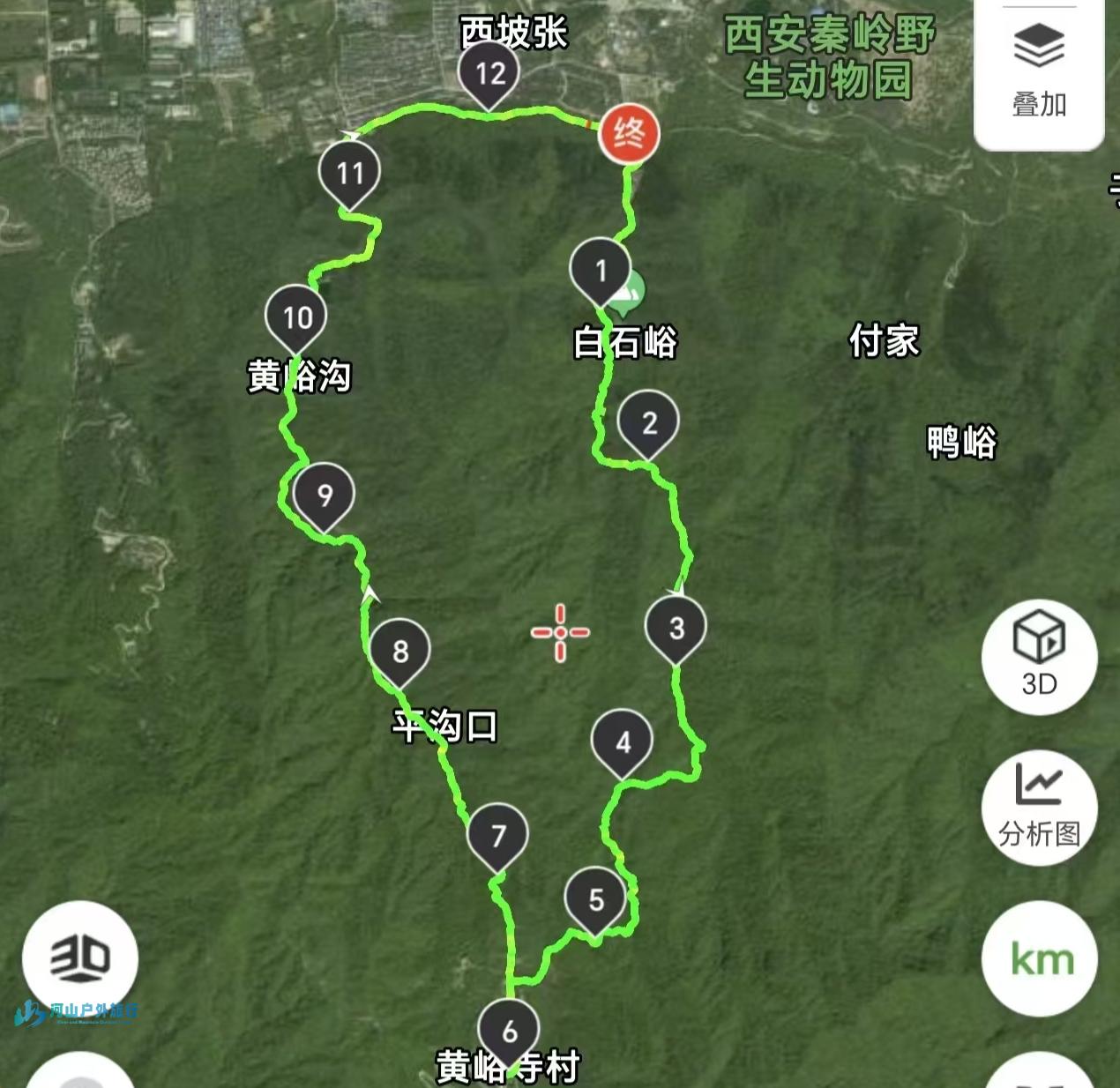Viewport: 1120px width, 1088px height.
Task: Show the 分析图 analysis chart
Action: (x=1039, y=807)
